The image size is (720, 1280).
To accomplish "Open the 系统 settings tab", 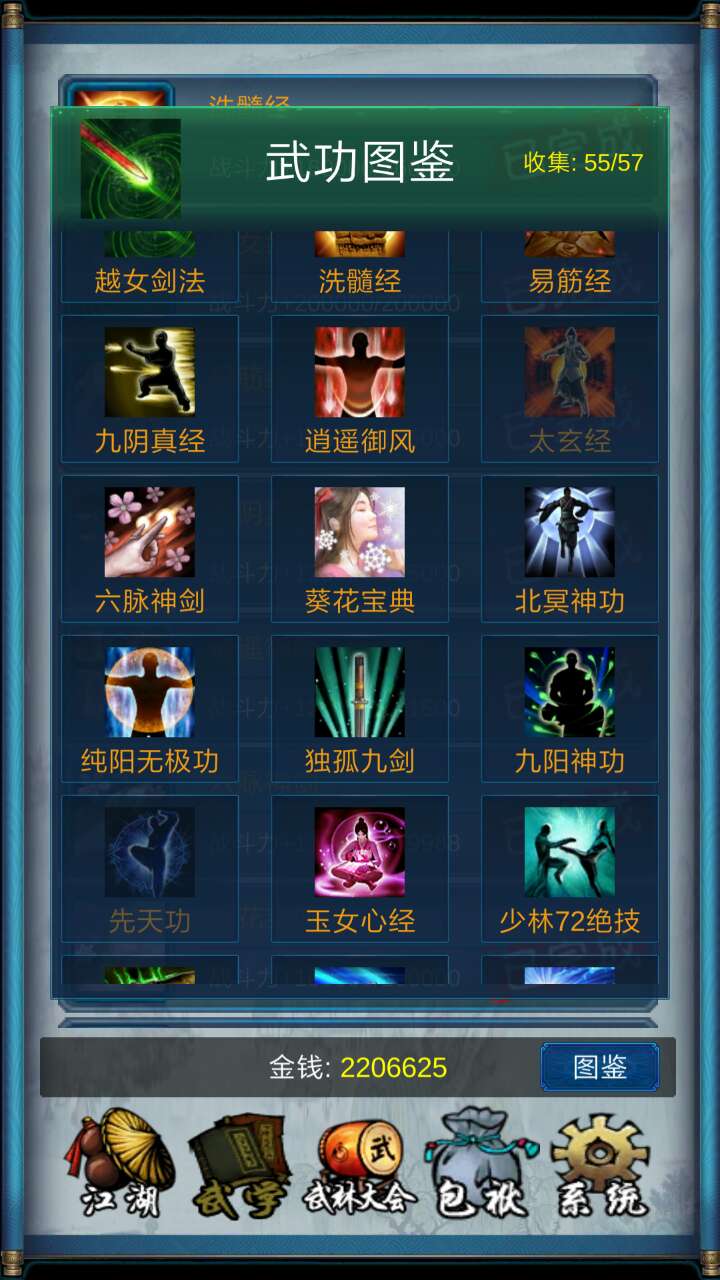I will click(602, 1165).
